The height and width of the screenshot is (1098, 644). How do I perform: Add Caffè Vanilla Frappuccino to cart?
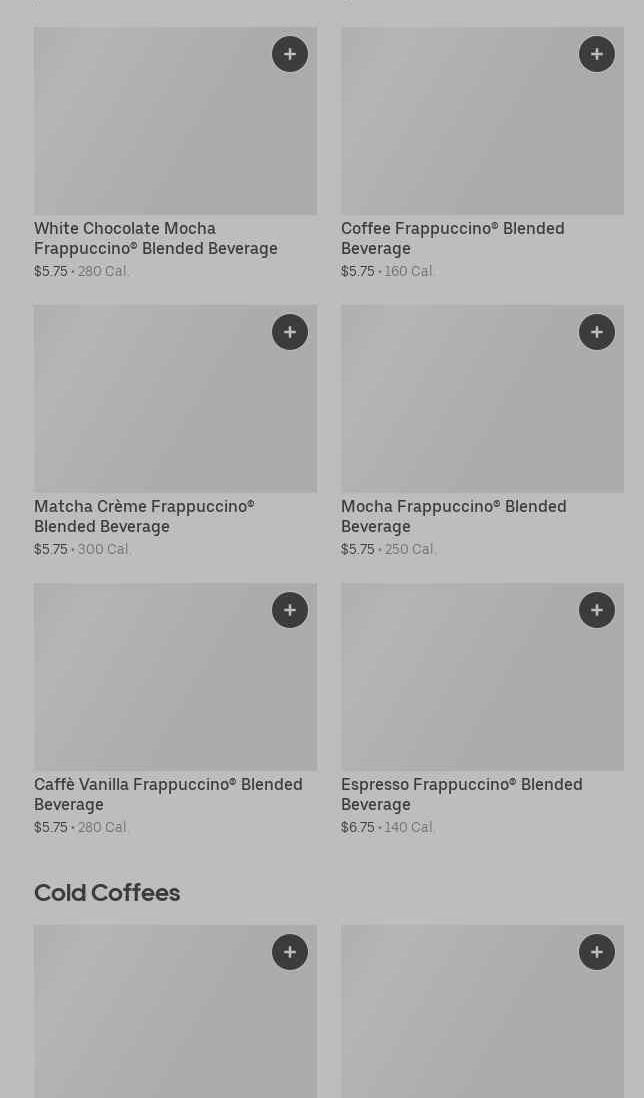(290, 610)
